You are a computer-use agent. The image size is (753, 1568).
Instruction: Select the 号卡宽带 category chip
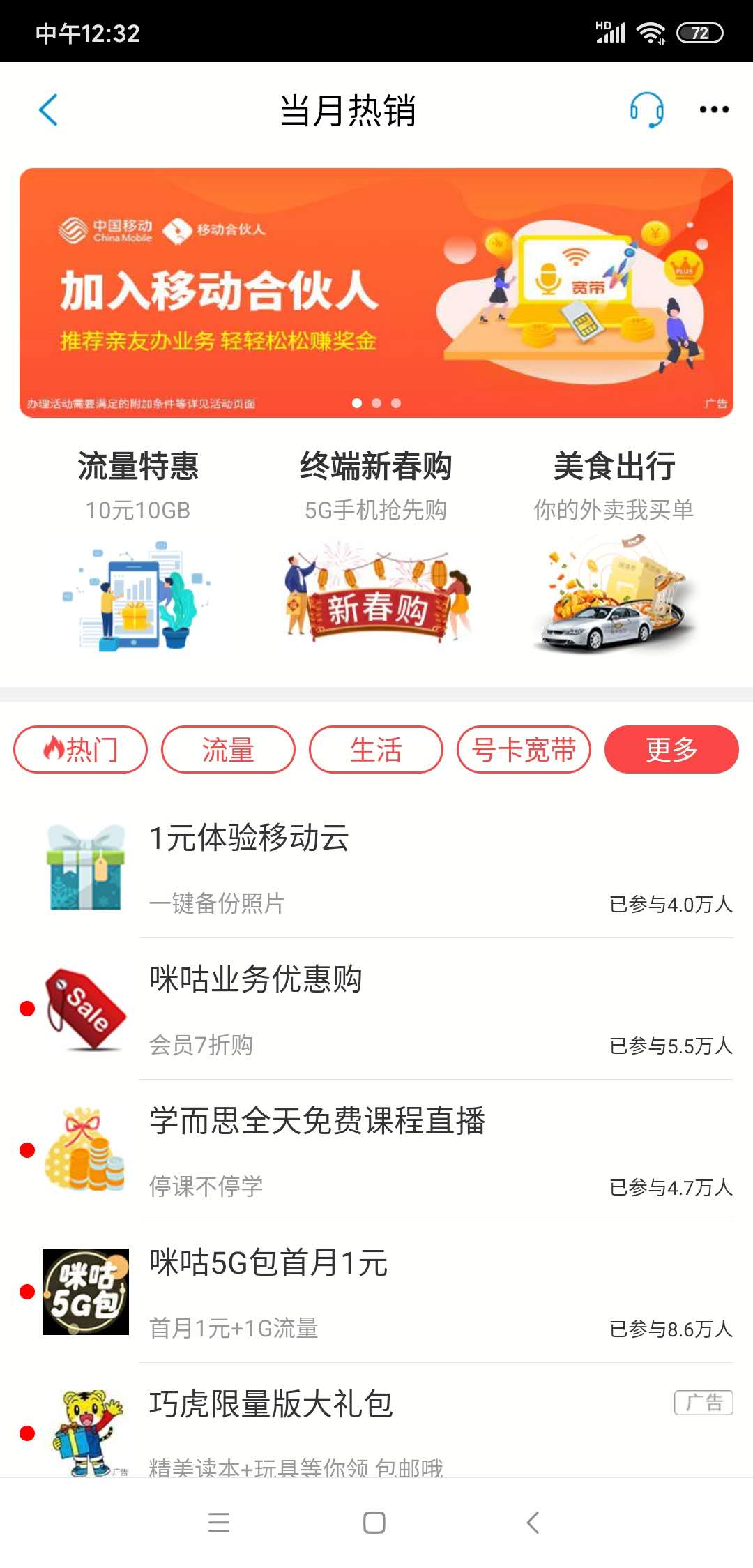[x=524, y=750]
